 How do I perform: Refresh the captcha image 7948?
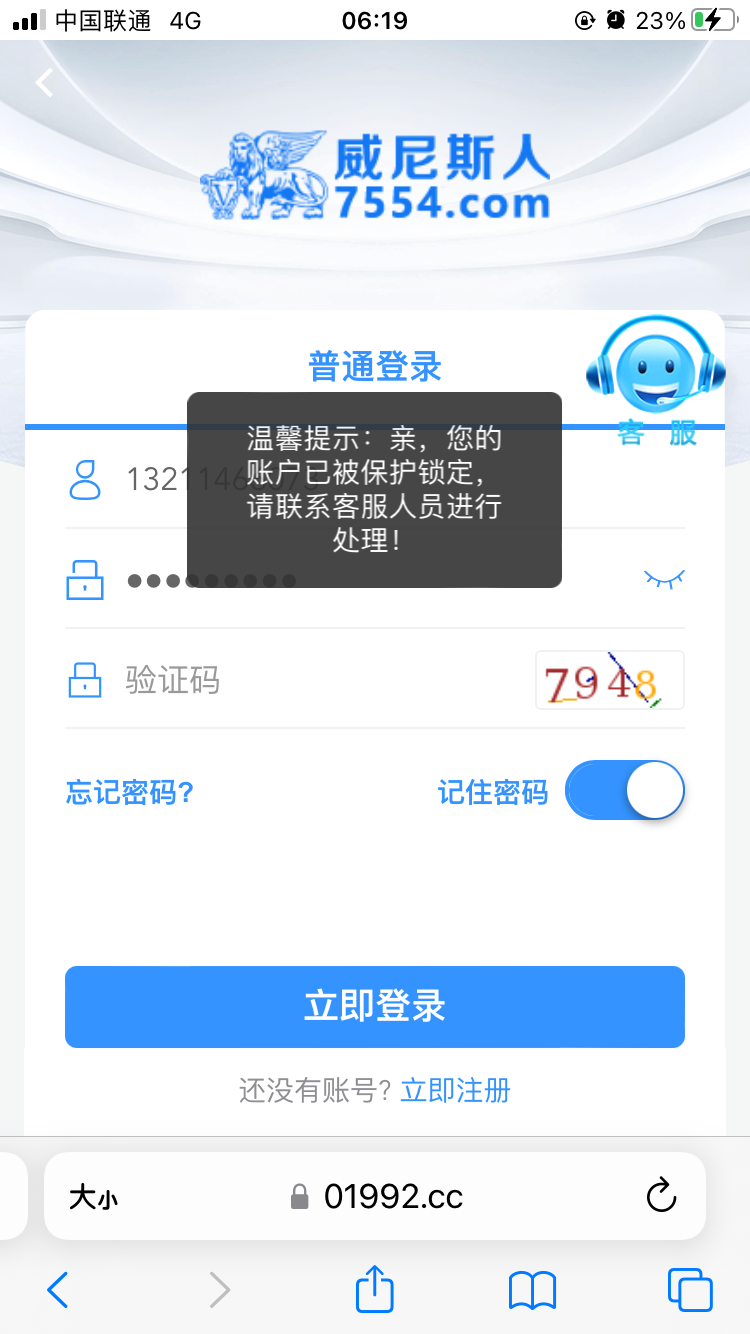click(609, 681)
